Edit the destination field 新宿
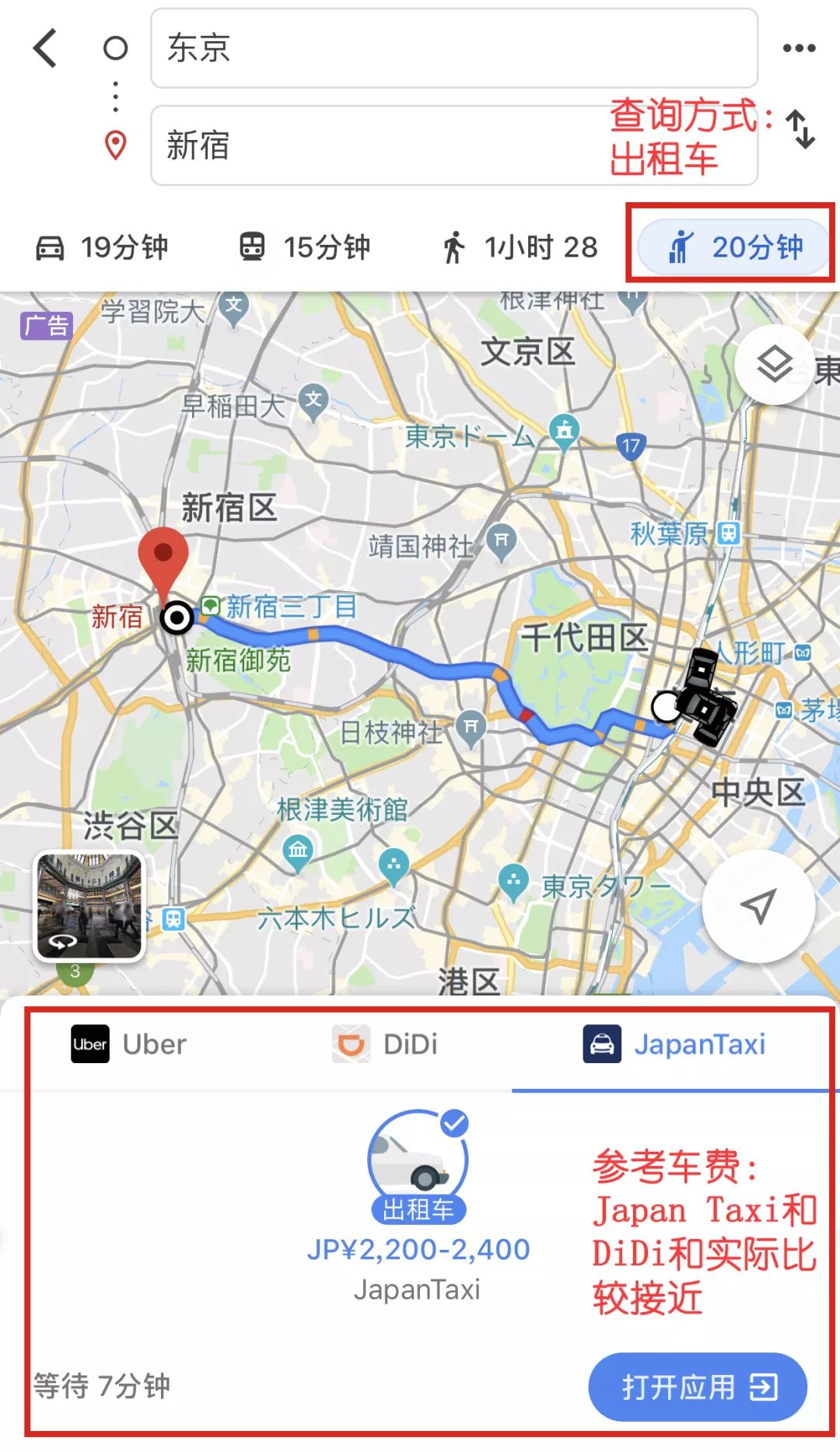The height and width of the screenshot is (1452, 840). click(373, 145)
